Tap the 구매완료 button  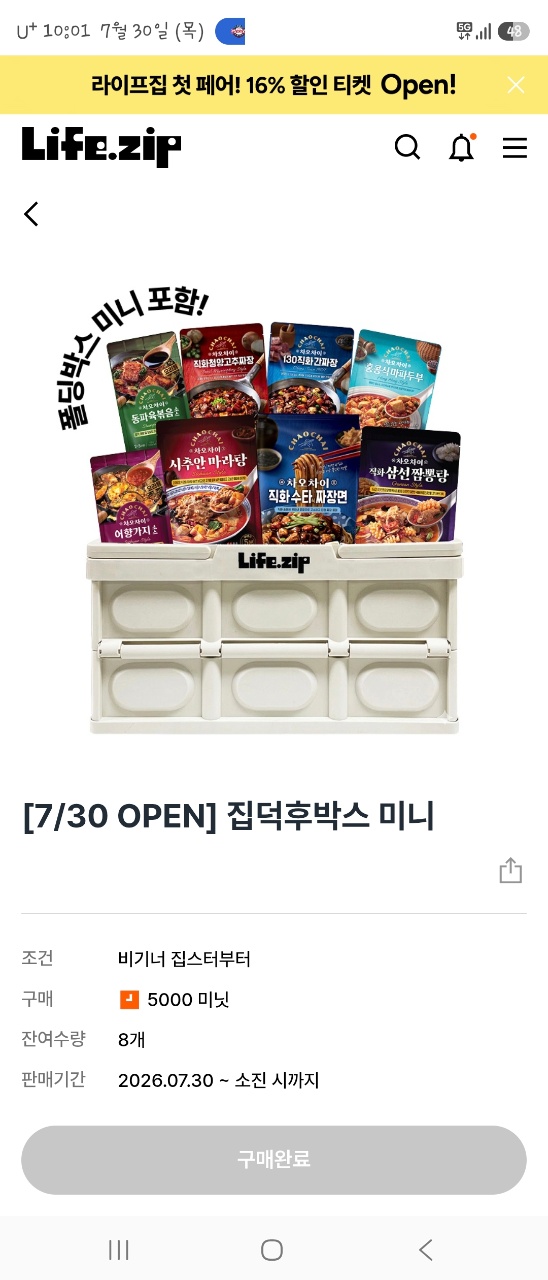(273, 1160)
